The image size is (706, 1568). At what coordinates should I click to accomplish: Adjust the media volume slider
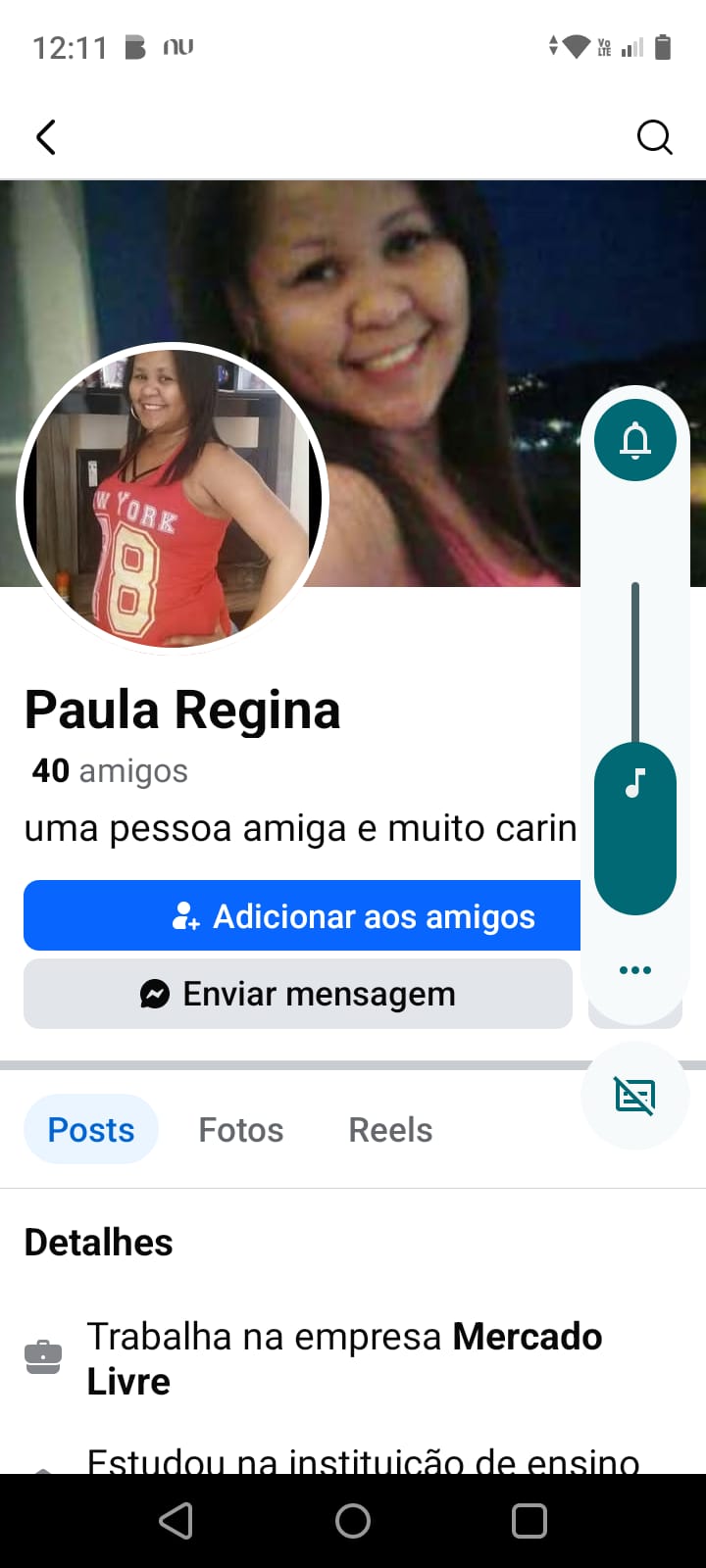[x=635, y=784]
